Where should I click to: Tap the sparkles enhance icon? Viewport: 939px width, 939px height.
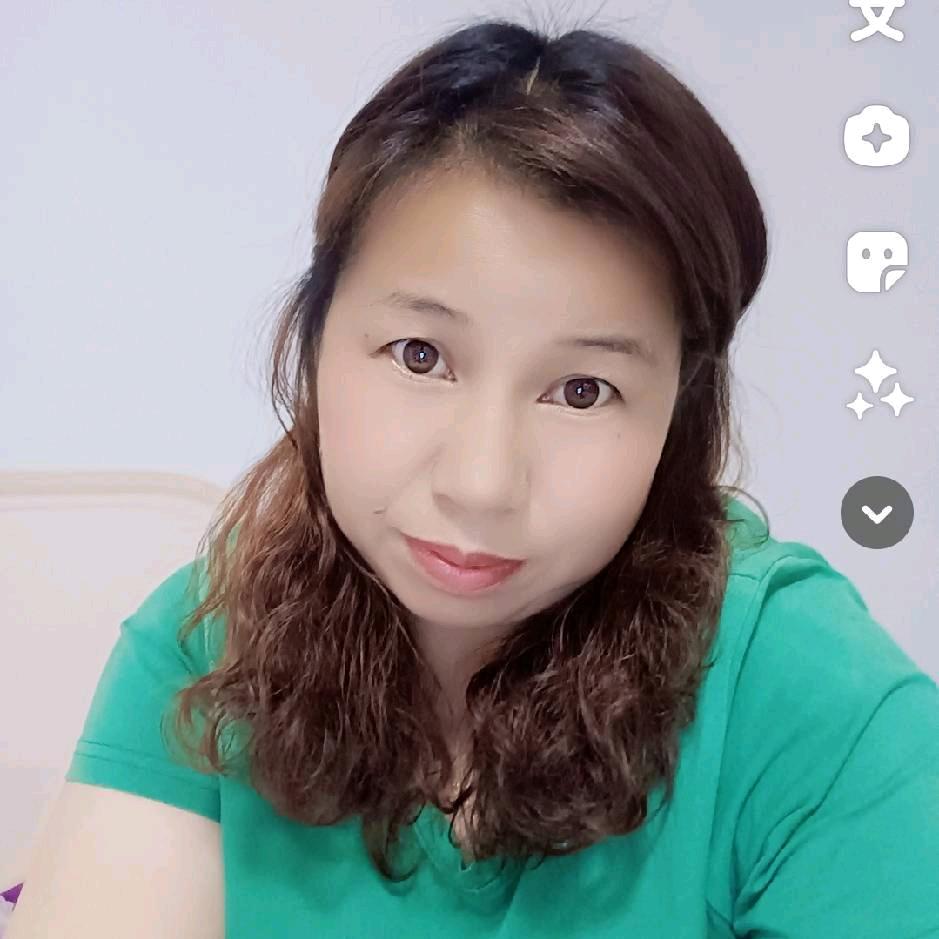(879, 386)
